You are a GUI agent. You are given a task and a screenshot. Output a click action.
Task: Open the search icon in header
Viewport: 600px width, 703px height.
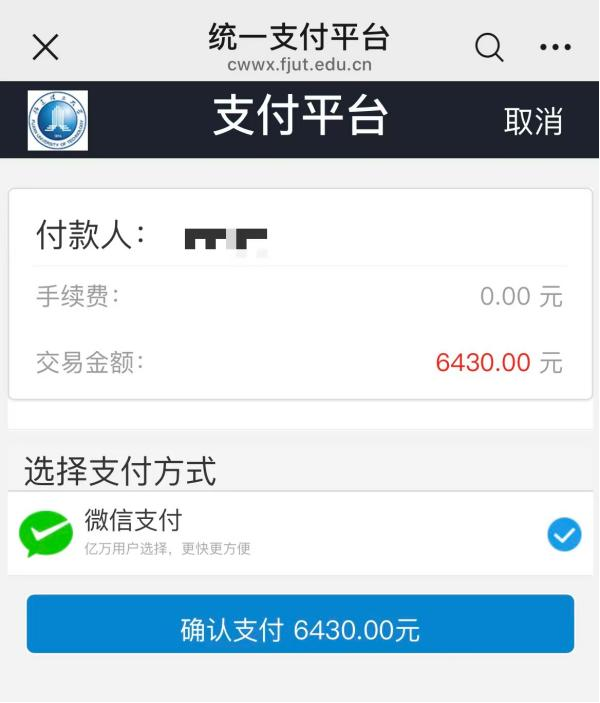tap(489, 47)
